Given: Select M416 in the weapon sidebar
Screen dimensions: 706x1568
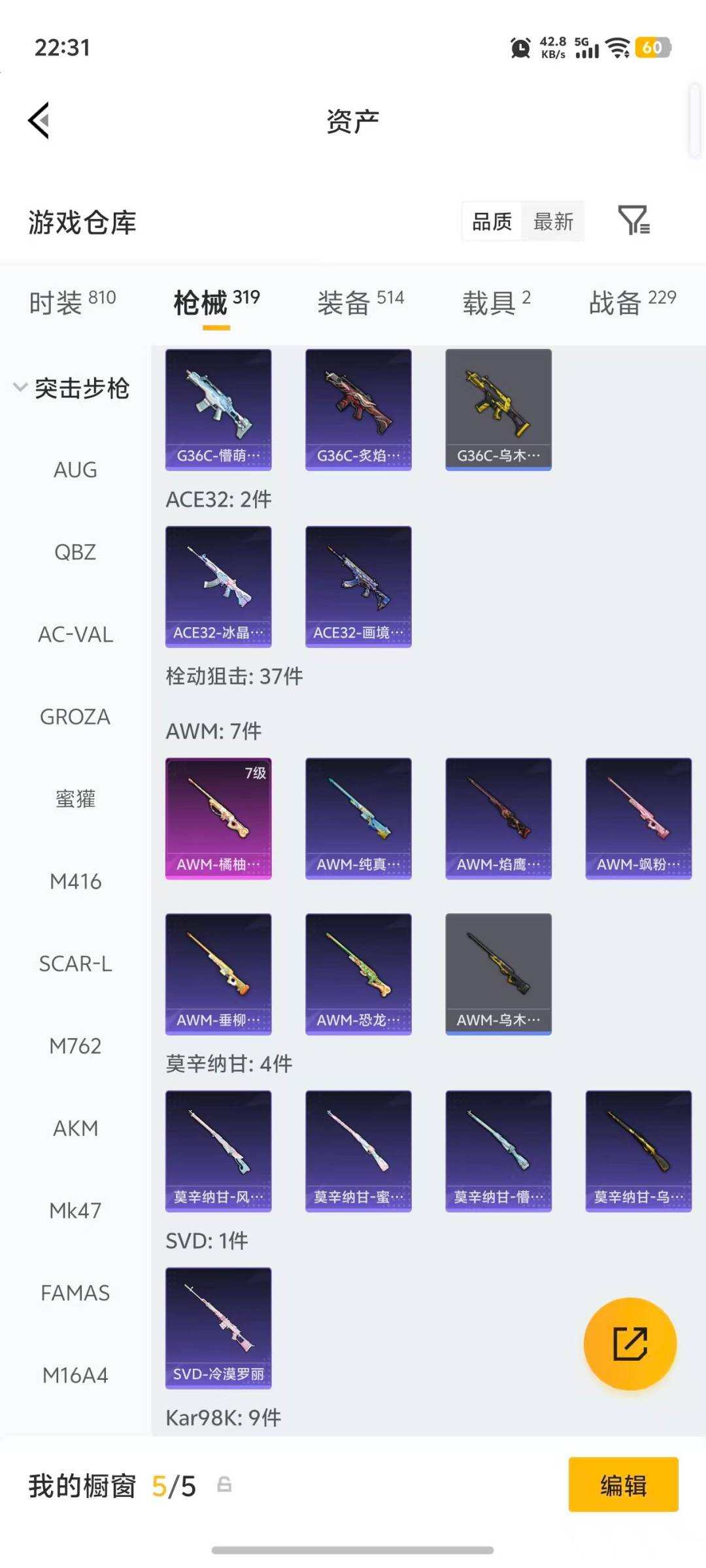Looking at the screenshot, I should (x=74, y=881).
